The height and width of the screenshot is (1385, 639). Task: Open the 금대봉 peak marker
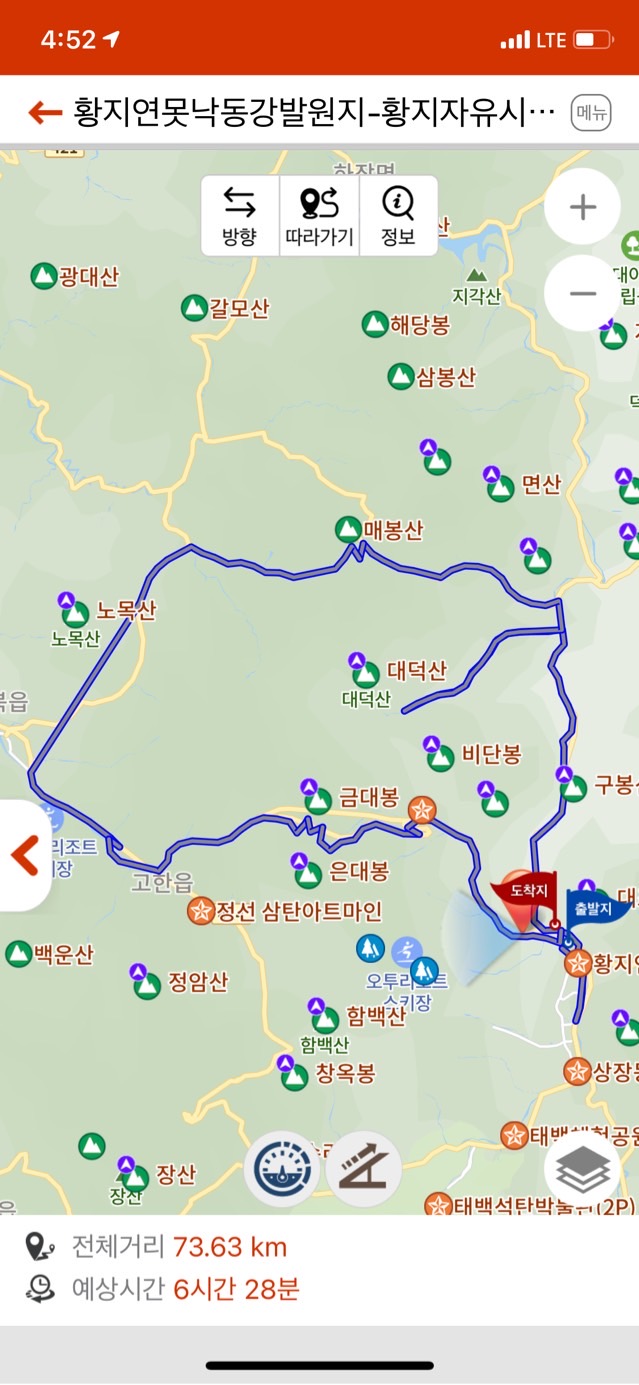coord(318,800)
